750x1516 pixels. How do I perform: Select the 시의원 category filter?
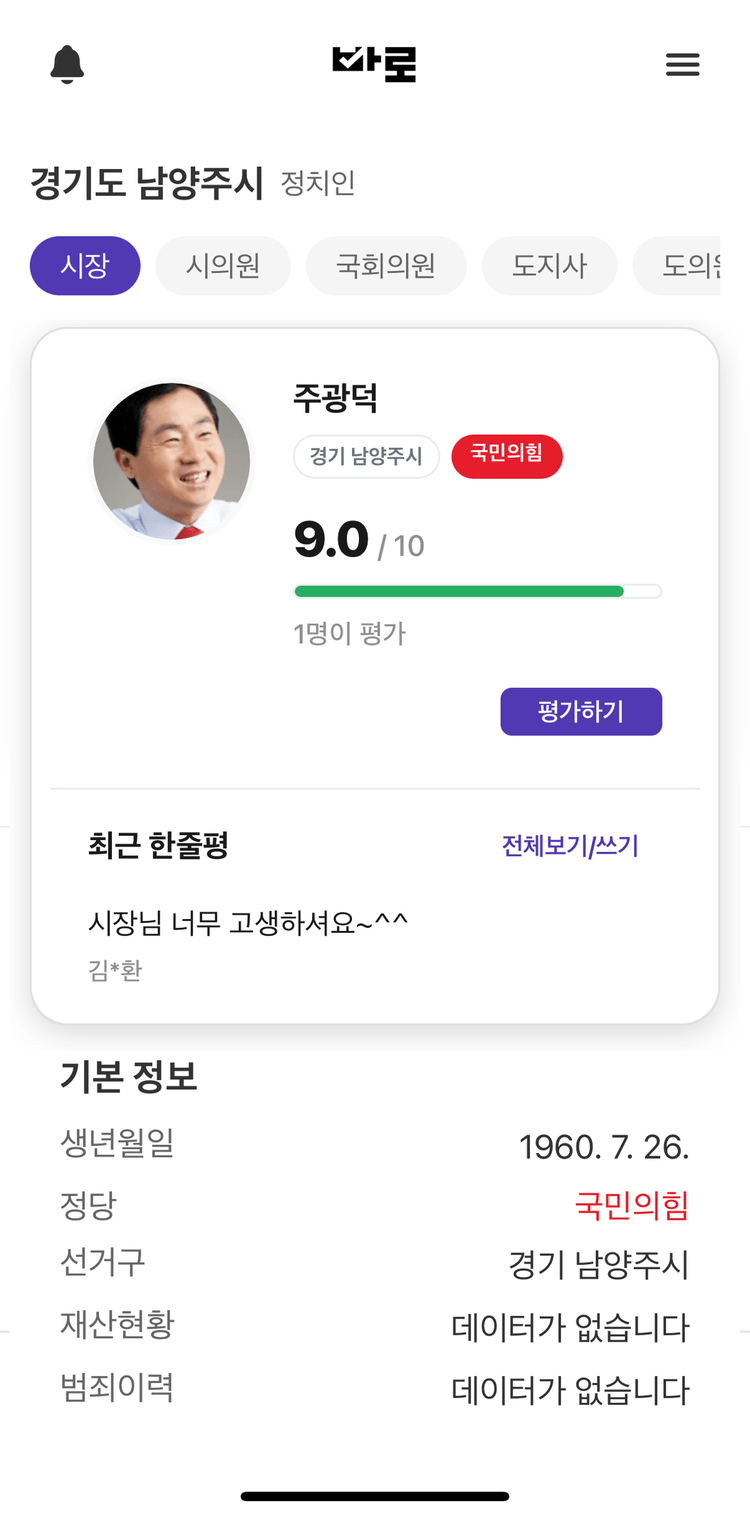[223, 265]
